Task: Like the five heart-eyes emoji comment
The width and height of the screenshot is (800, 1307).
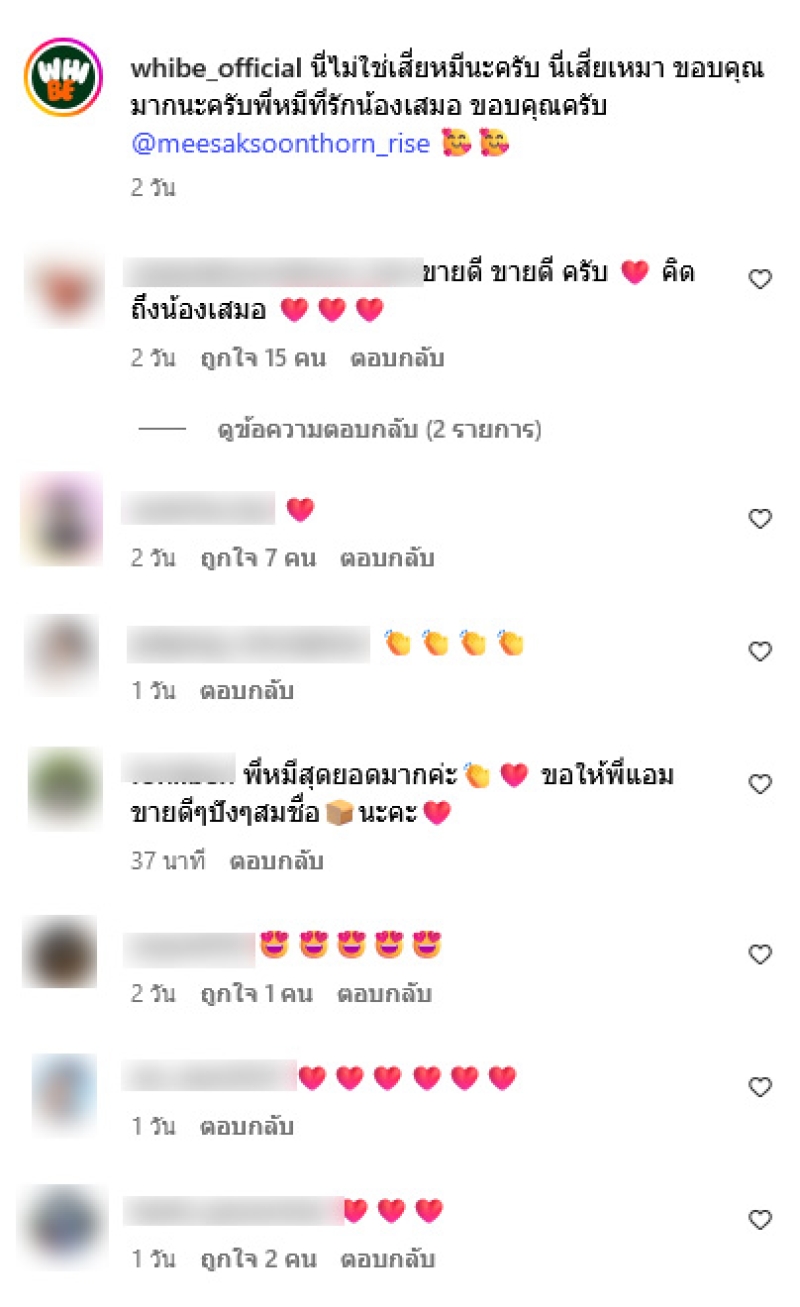Action: click(760, 955)
